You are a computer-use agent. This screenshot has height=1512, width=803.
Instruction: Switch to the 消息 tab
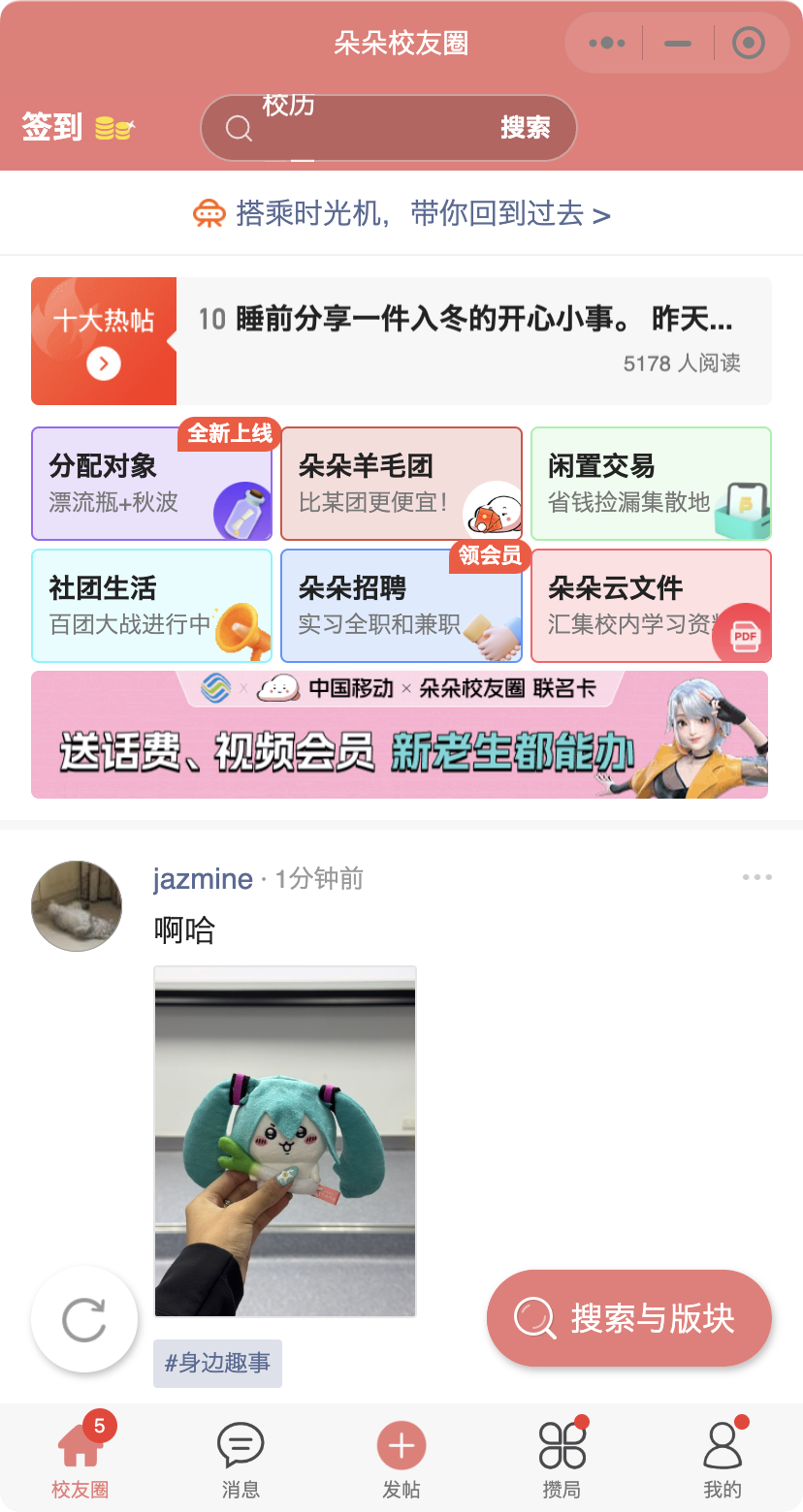tap(241, 1461)
